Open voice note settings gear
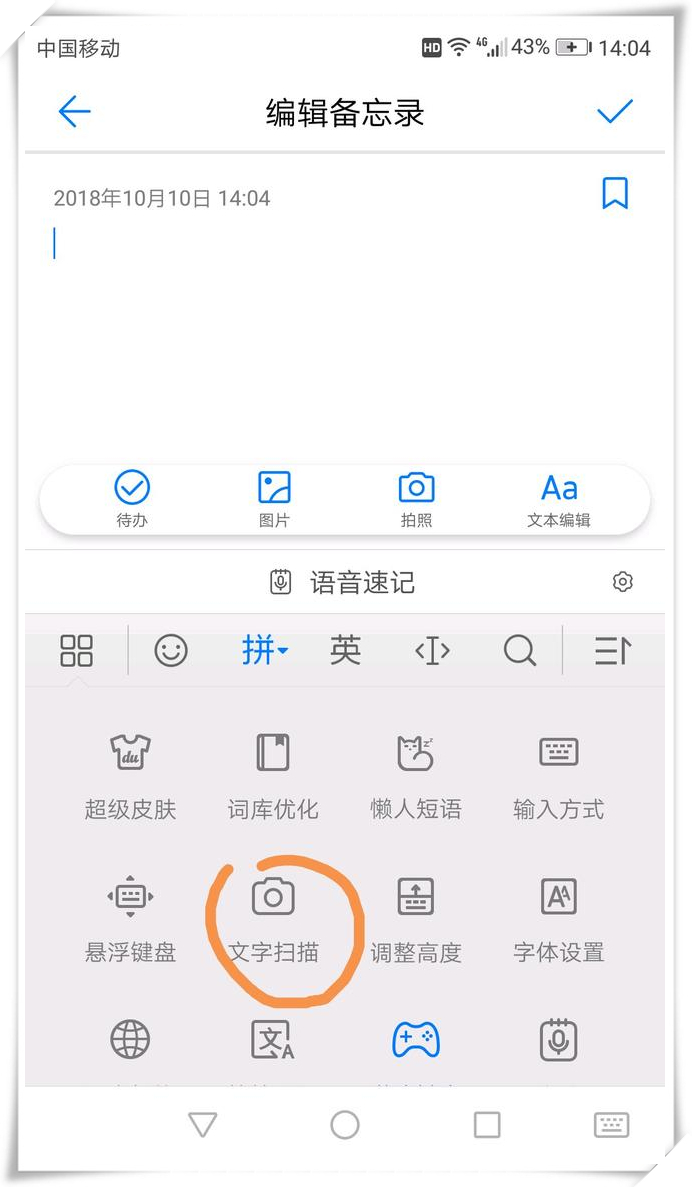The width and height of the screenshot is (692, 1187). (x=623, y=582)
